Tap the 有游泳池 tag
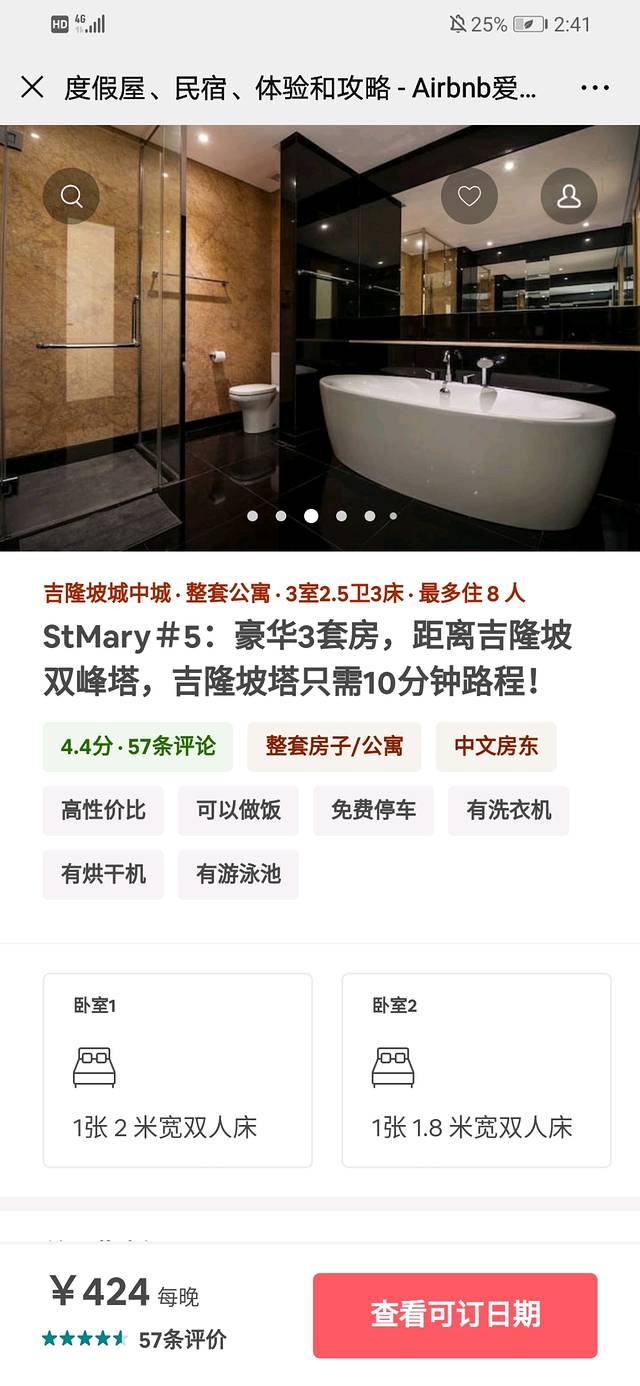640x1386 pixels. click(x=238, y=874)
